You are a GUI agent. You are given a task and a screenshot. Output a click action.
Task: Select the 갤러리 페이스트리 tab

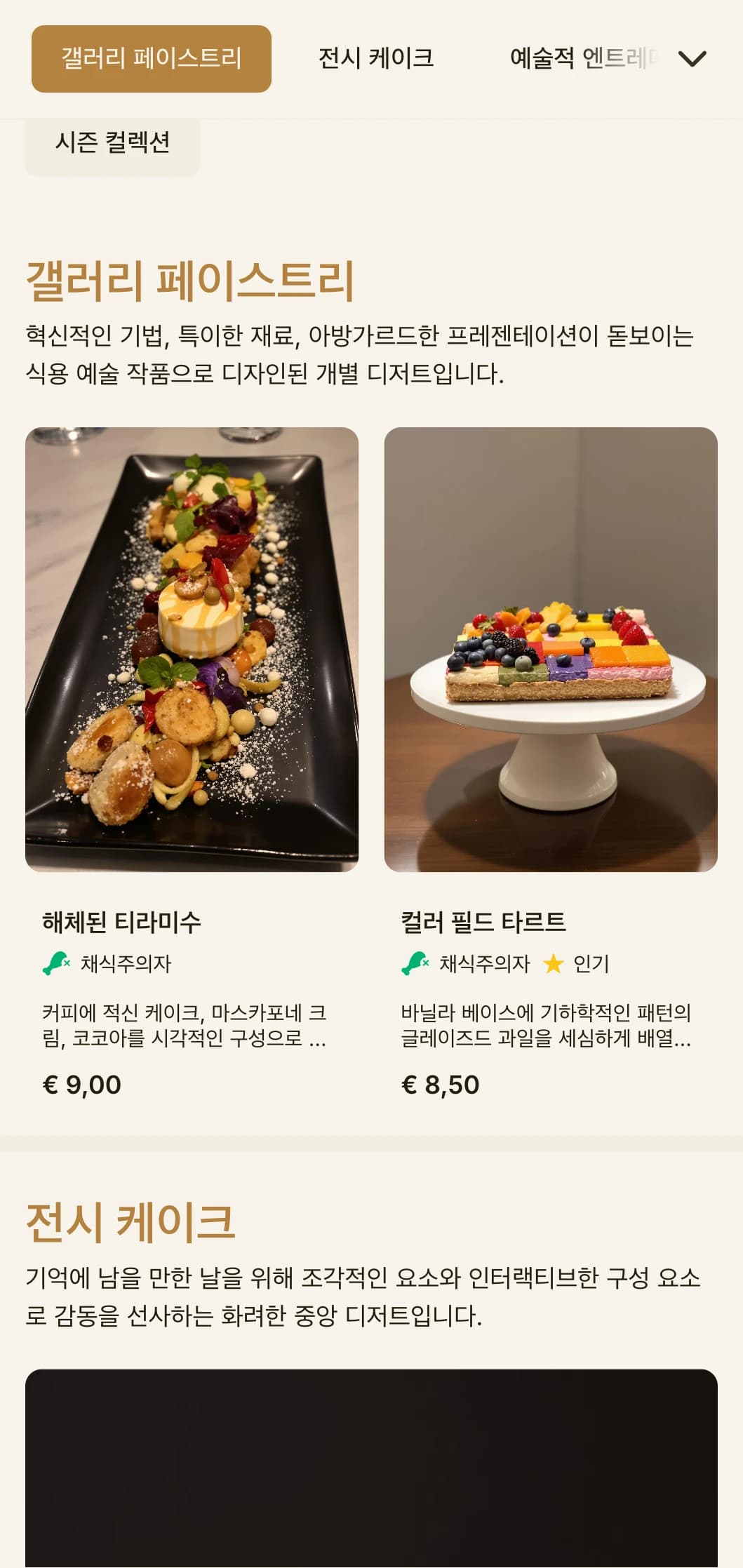150,60
